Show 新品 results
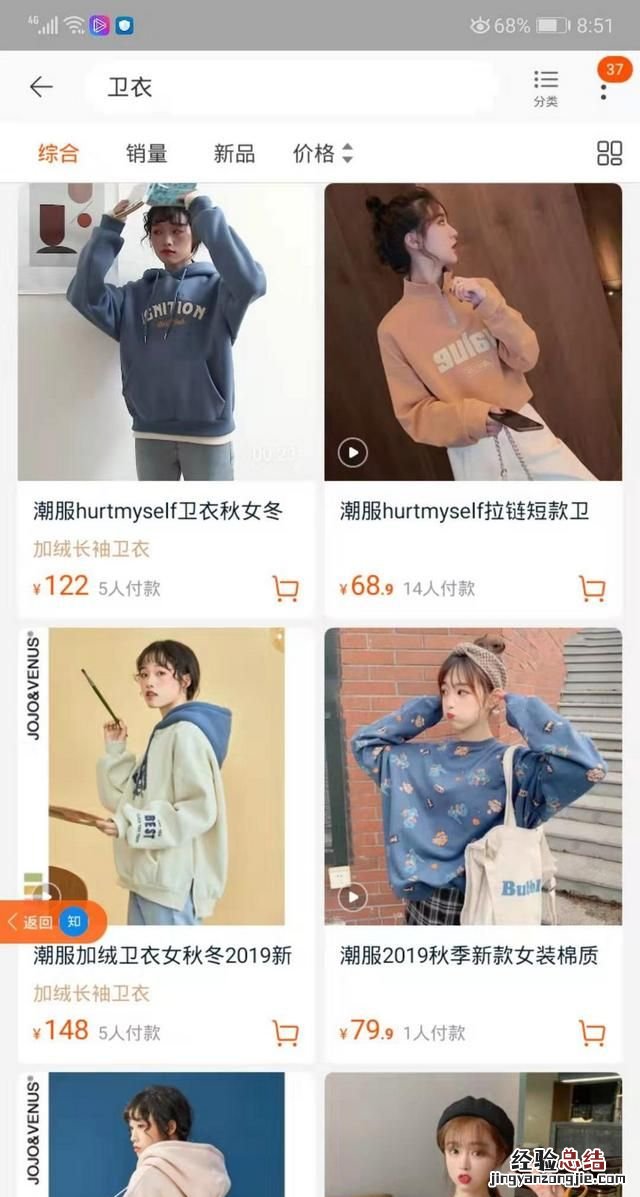640x1197 pixels. [234, 153]
